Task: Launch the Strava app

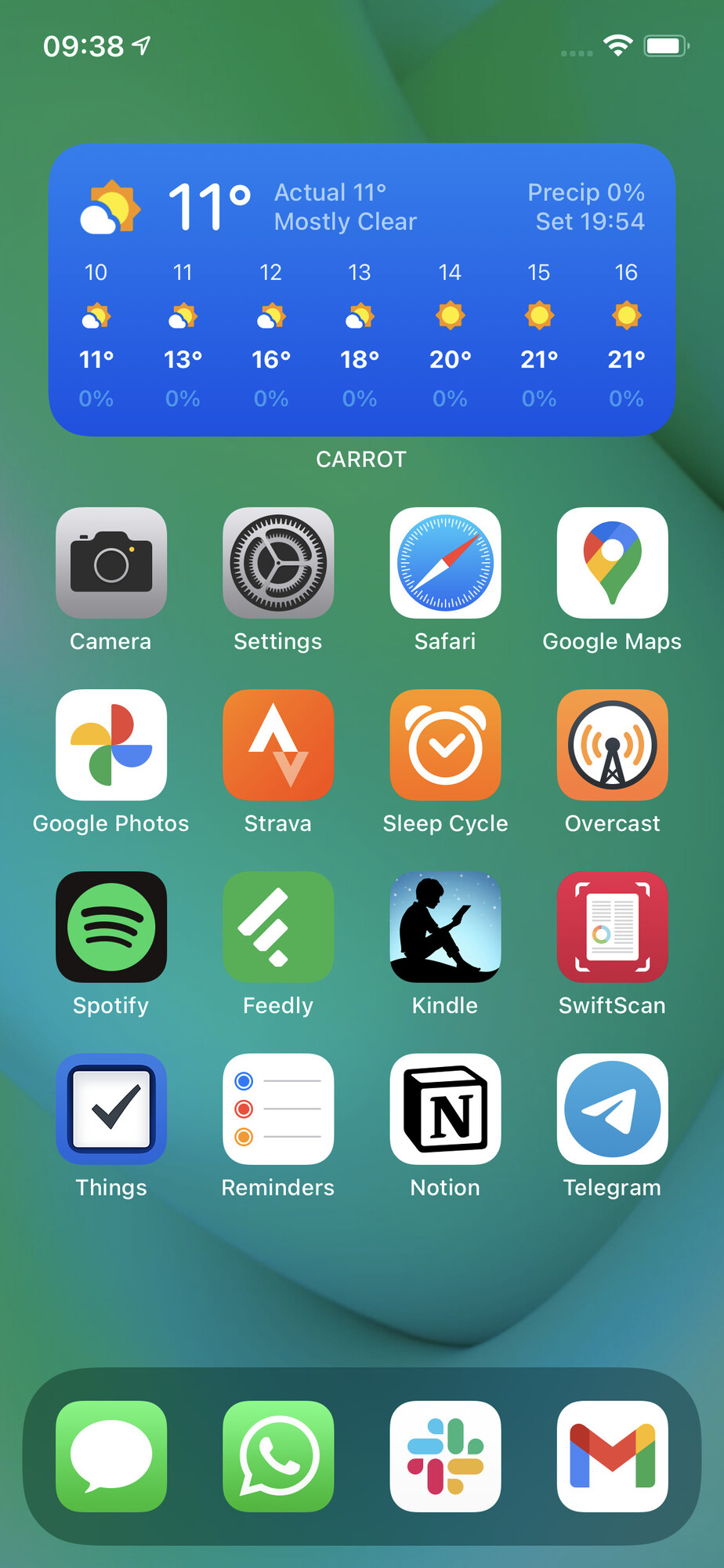Action: coord(278,745)
